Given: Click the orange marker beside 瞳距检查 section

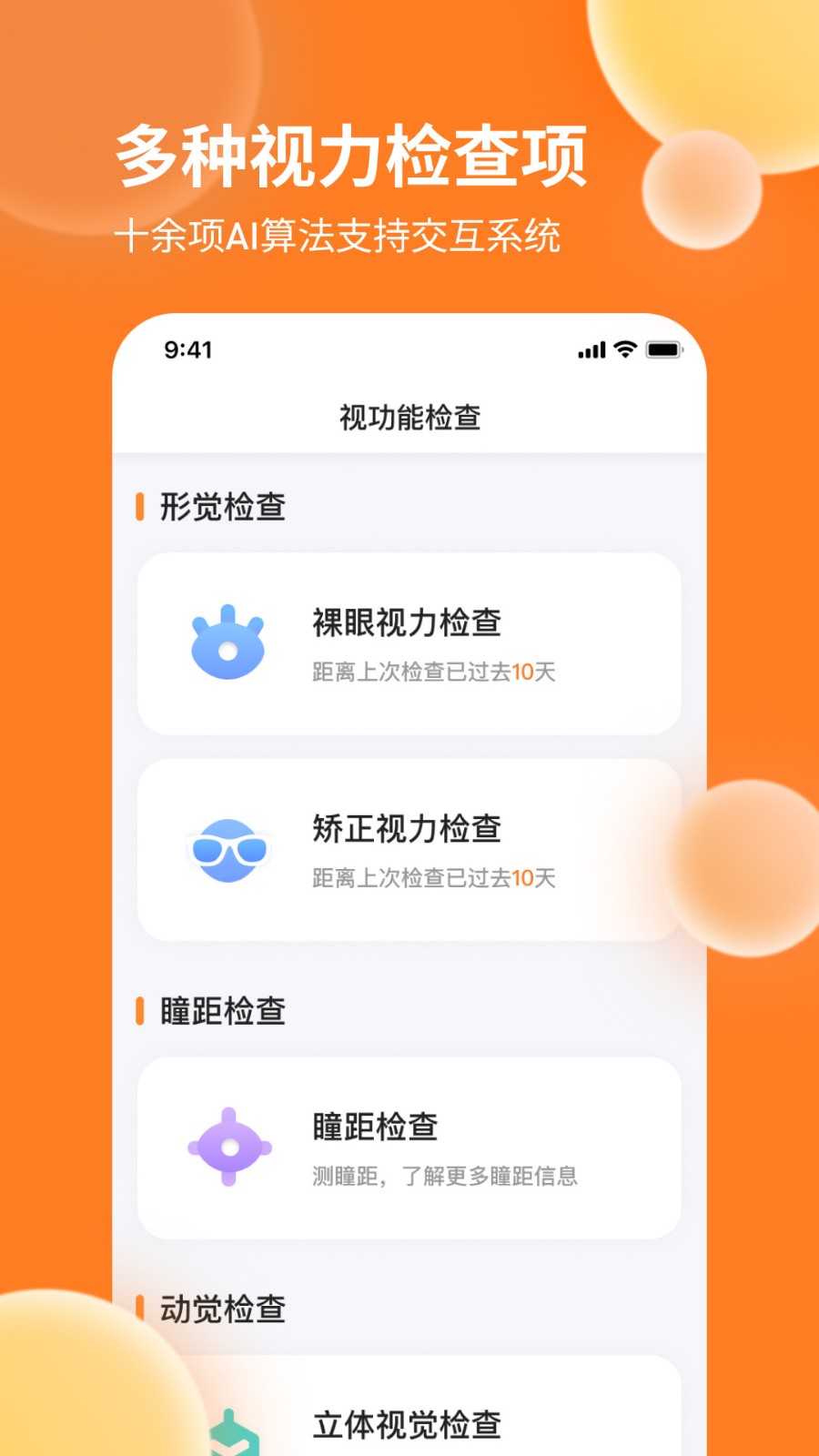Looking at the screenshot, I should (141, 1010).
